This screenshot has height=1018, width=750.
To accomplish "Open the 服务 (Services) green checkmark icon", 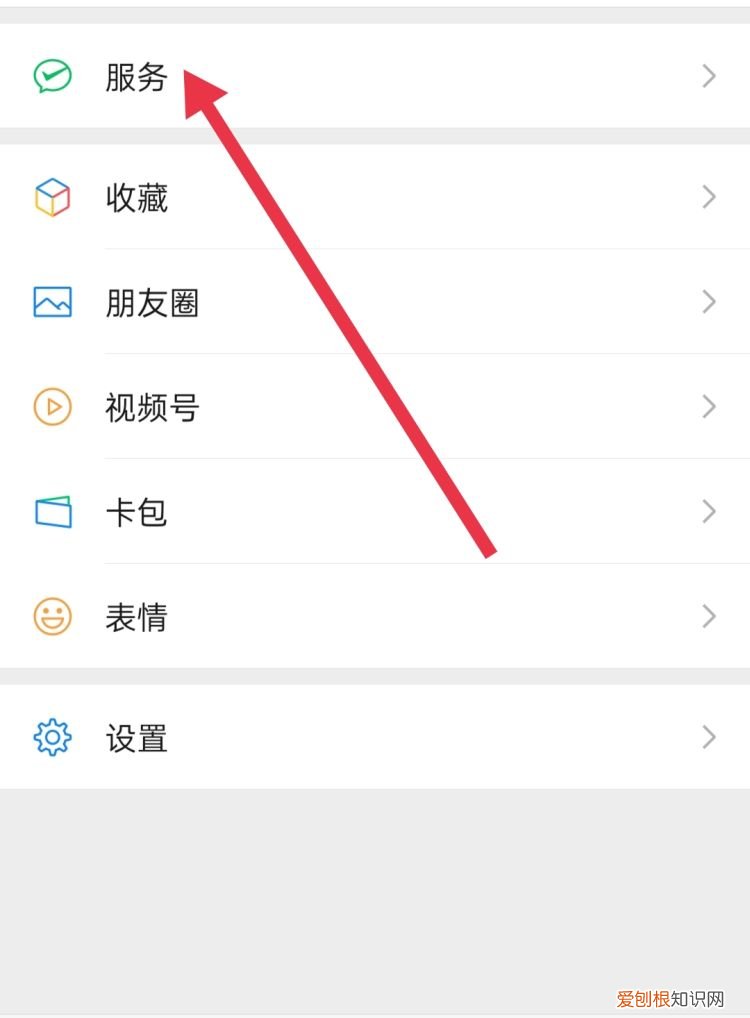I will pos(53,75).
